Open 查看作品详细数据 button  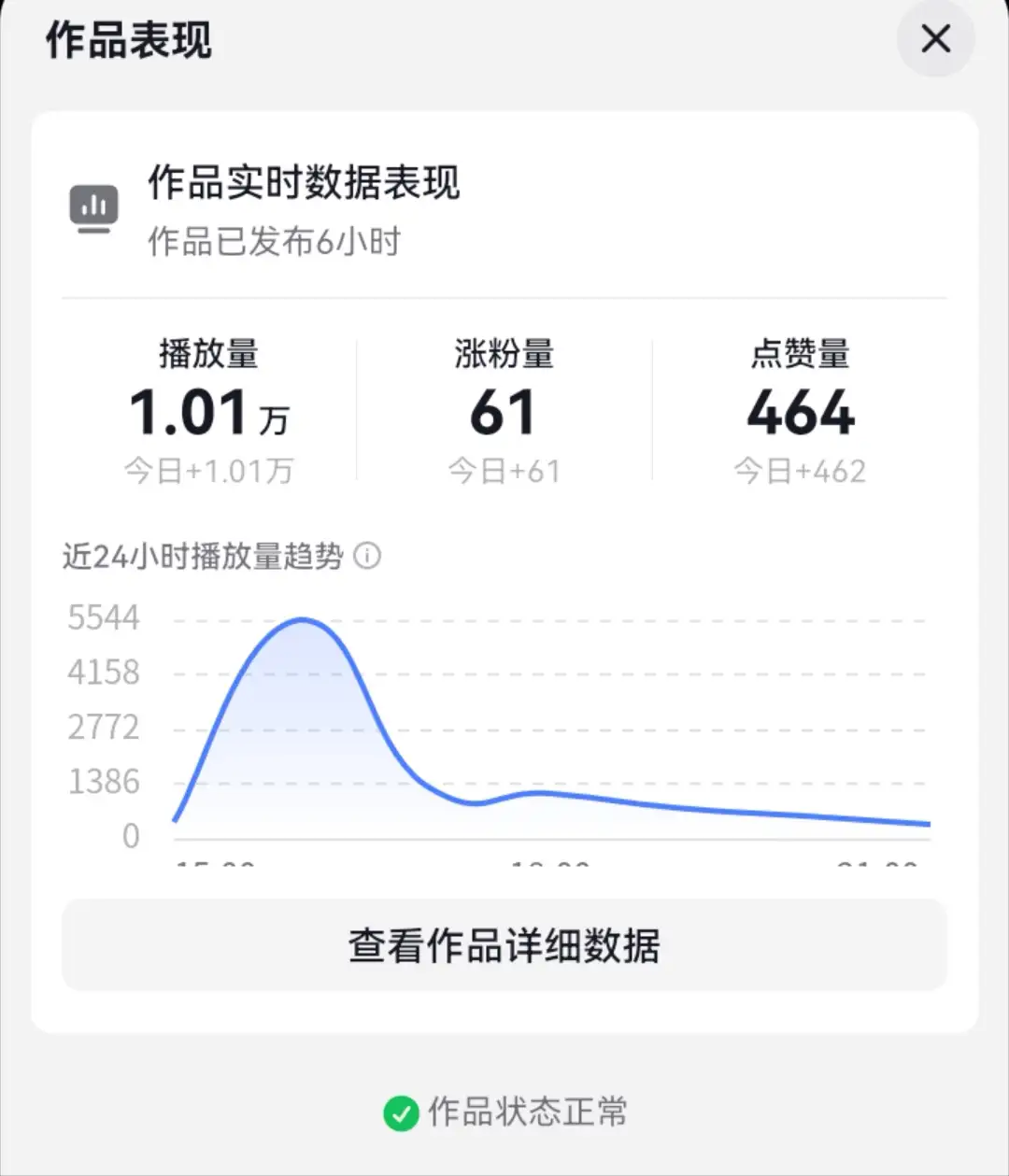coord(504,945)
